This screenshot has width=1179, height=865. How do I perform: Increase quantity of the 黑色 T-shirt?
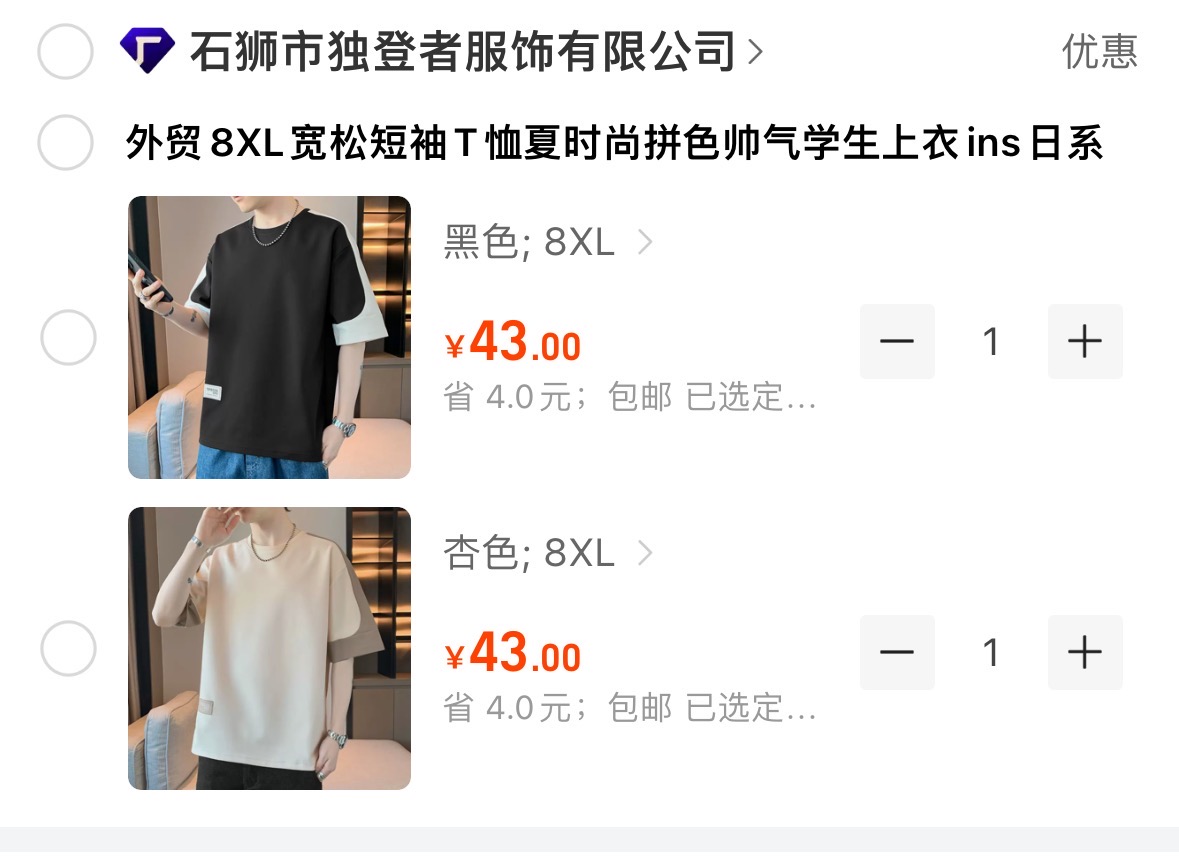[1085, 342]
